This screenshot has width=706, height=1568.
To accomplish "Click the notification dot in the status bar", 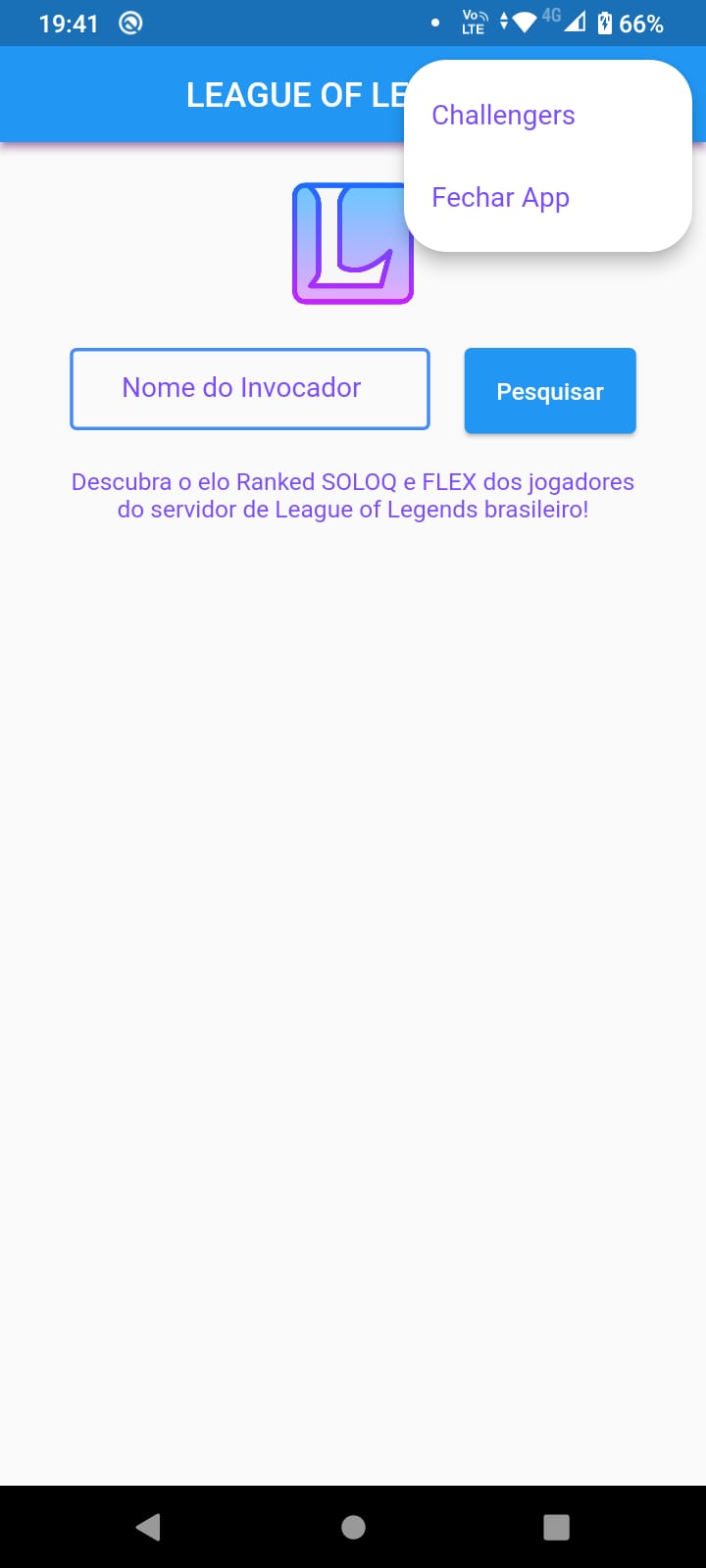I will [x=433, y=22].
